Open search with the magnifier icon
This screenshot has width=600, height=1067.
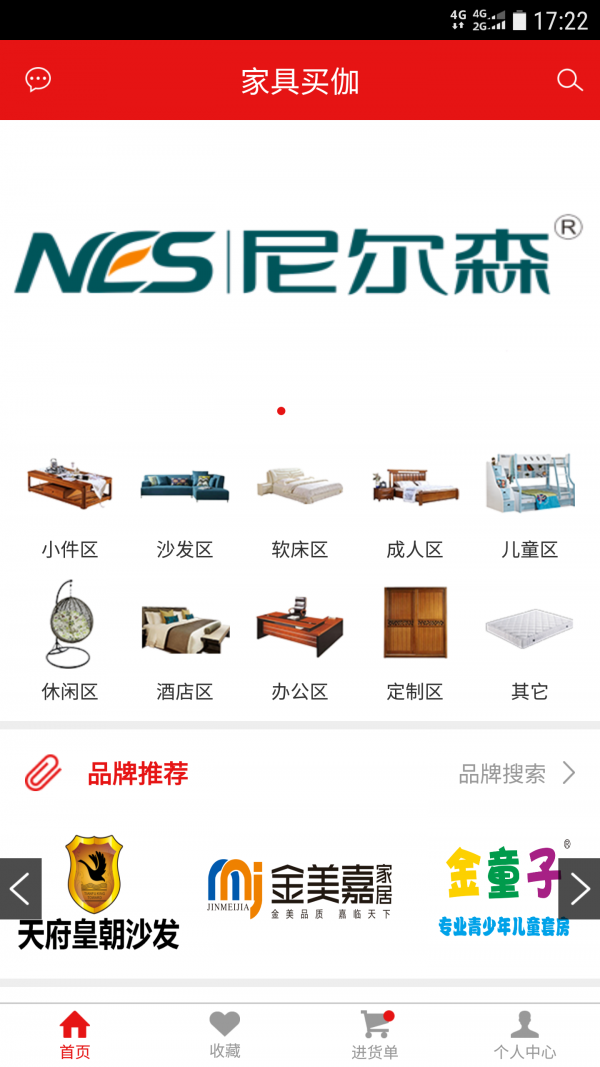pos(569,80)
